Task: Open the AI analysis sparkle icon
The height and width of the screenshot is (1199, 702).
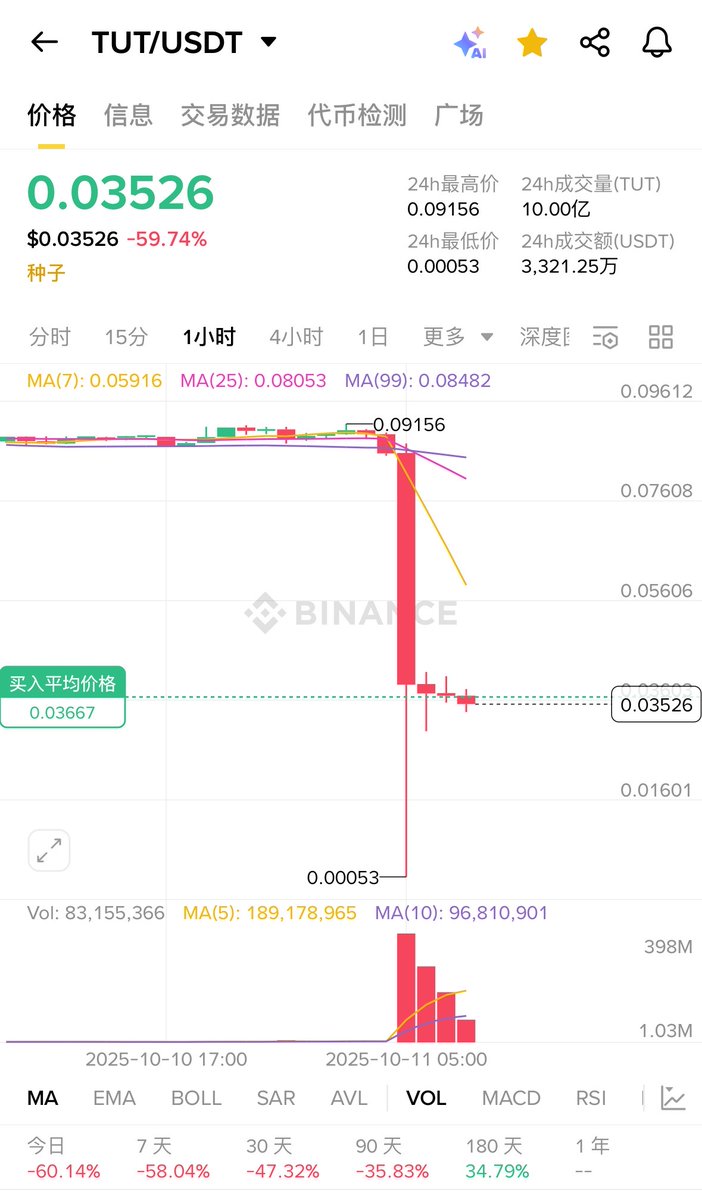Action: (469, 42)
